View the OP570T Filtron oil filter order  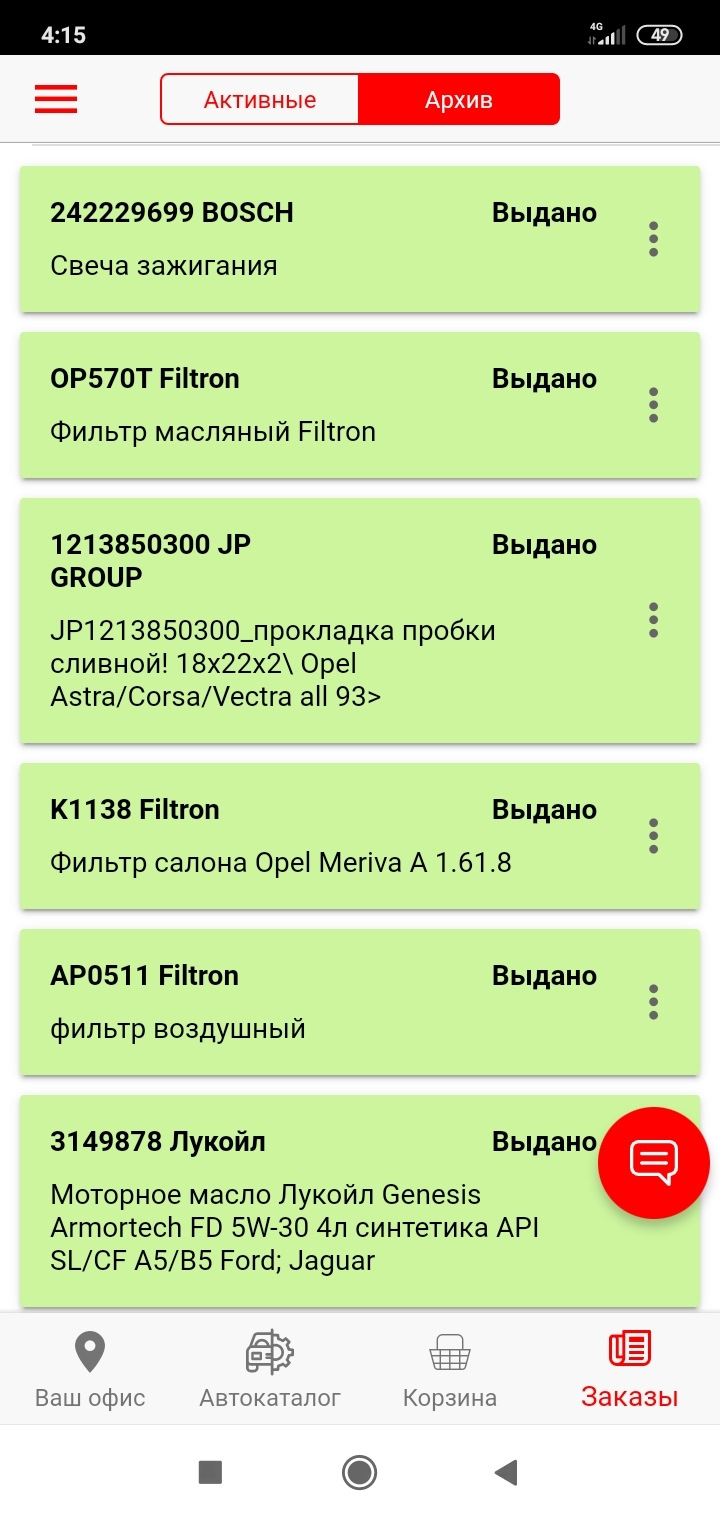tap(300, 406)
